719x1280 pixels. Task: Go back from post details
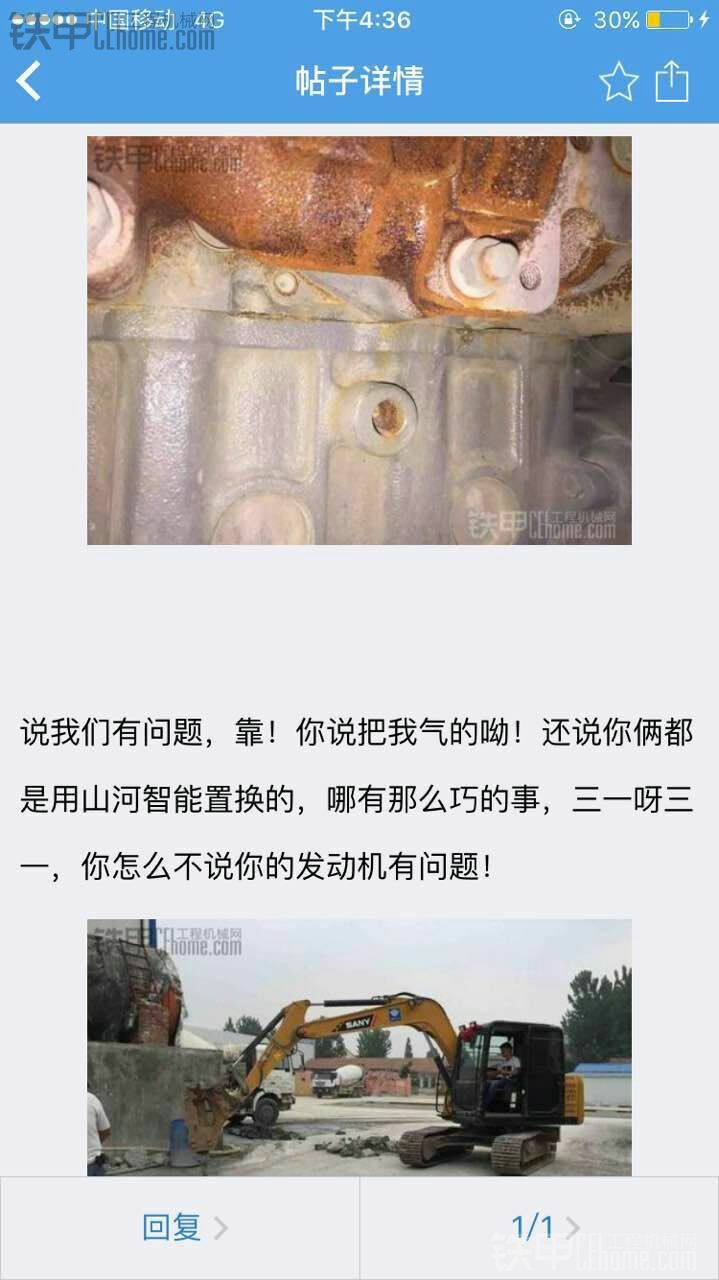click(x=30, y=81)
